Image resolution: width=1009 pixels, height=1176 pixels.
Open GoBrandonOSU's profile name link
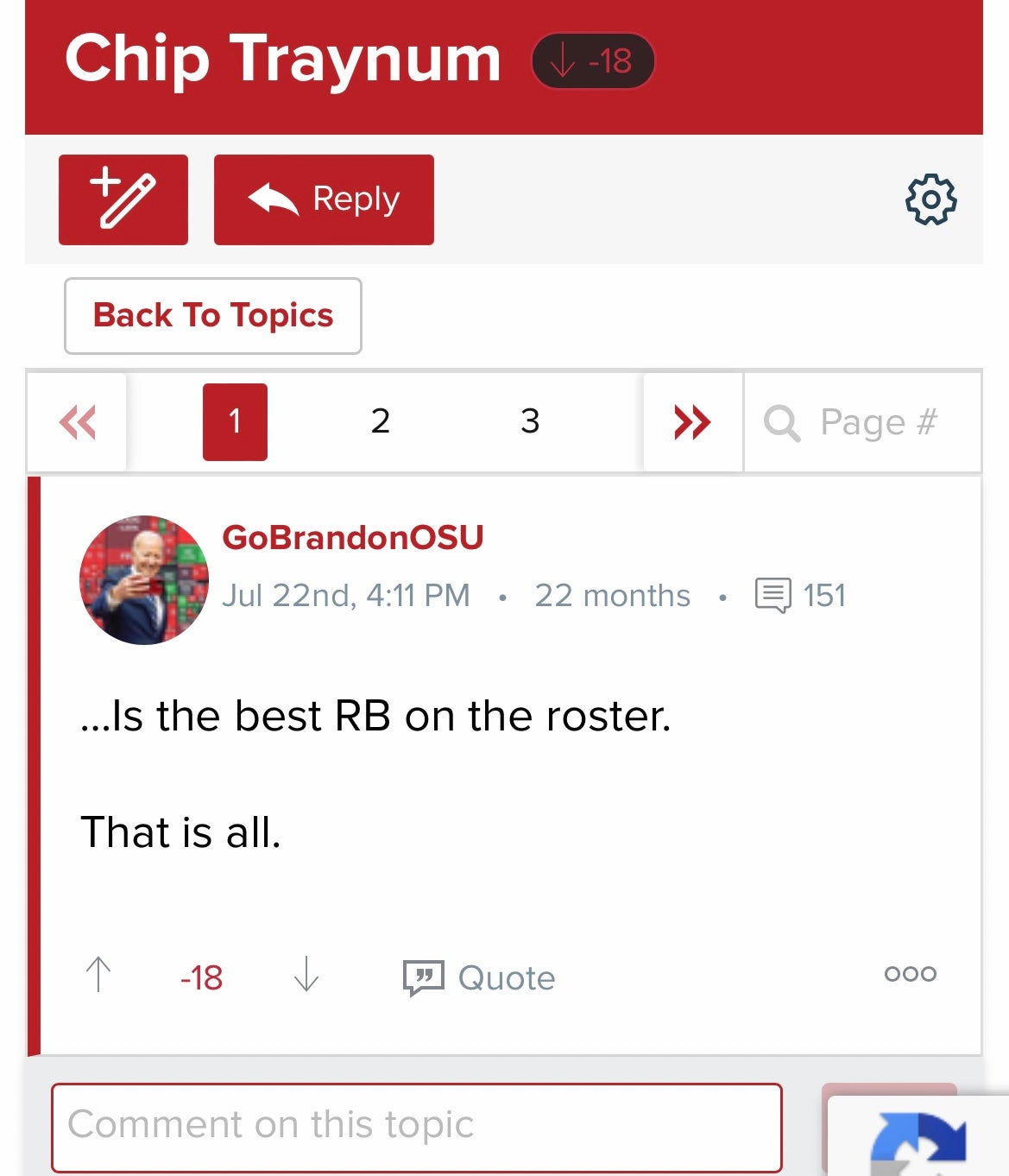click(352, 538)
